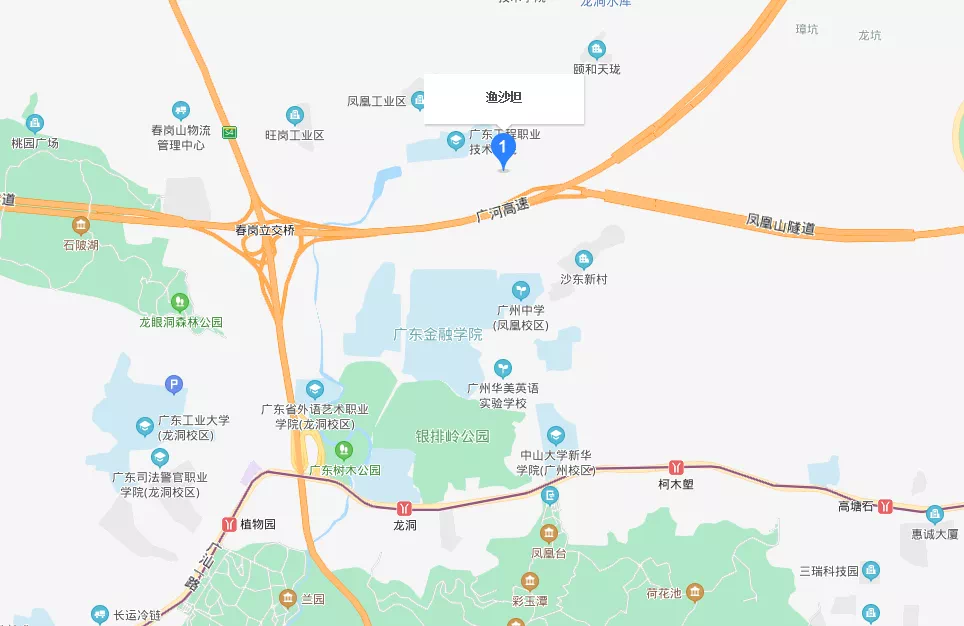Open the 颐和天珑 building point
964x626 pixels.
click(597, 50)
